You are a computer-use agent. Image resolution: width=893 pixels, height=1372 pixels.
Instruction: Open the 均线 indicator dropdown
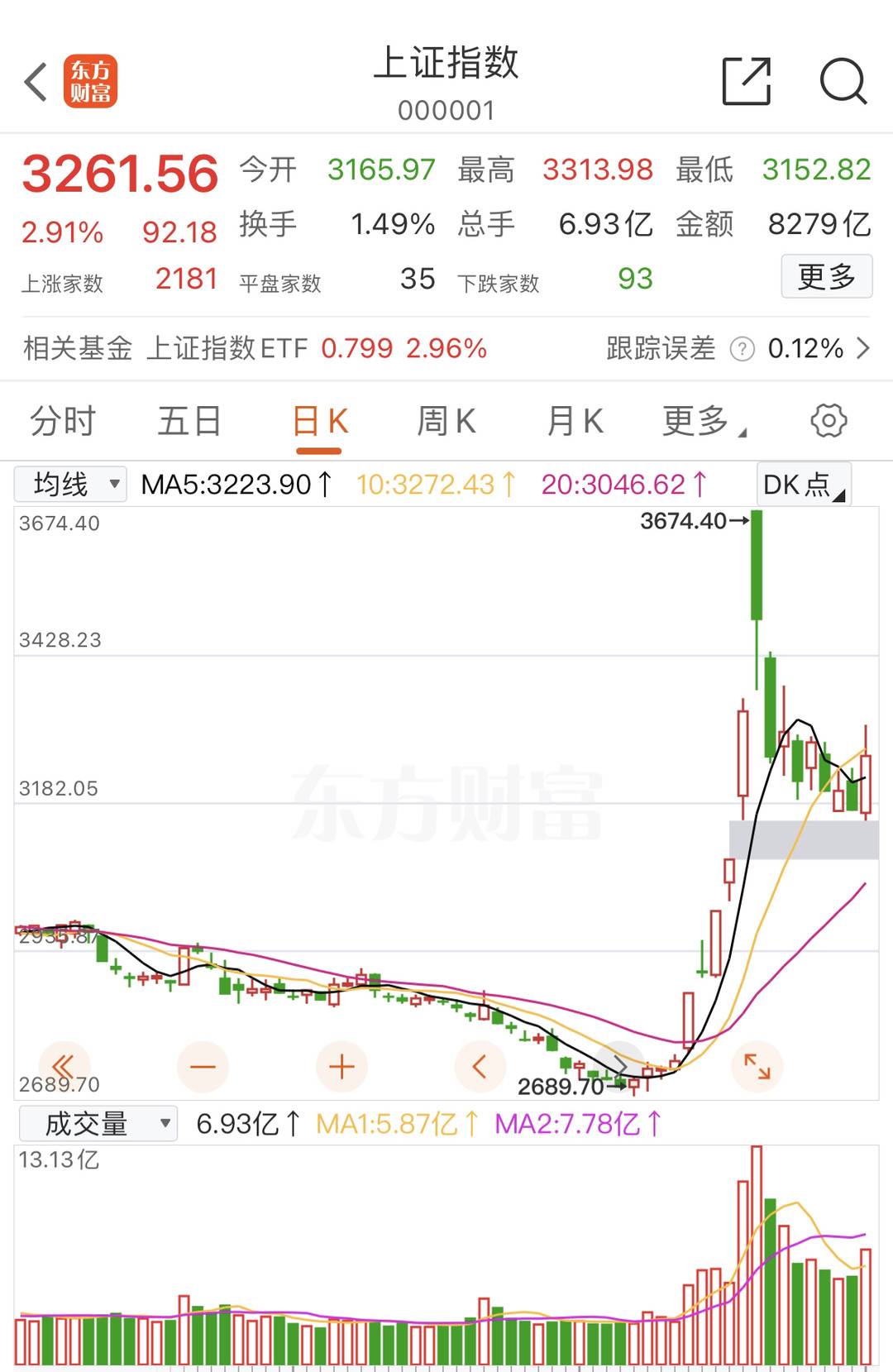(70, 485)
